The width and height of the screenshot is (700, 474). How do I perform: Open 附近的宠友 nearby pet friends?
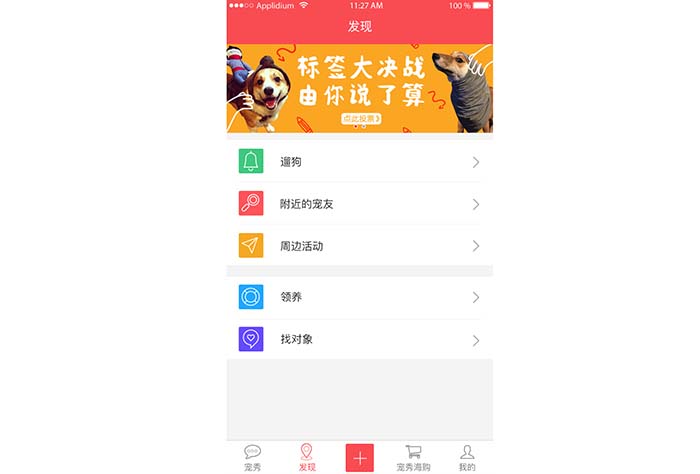tap(360, 204)
